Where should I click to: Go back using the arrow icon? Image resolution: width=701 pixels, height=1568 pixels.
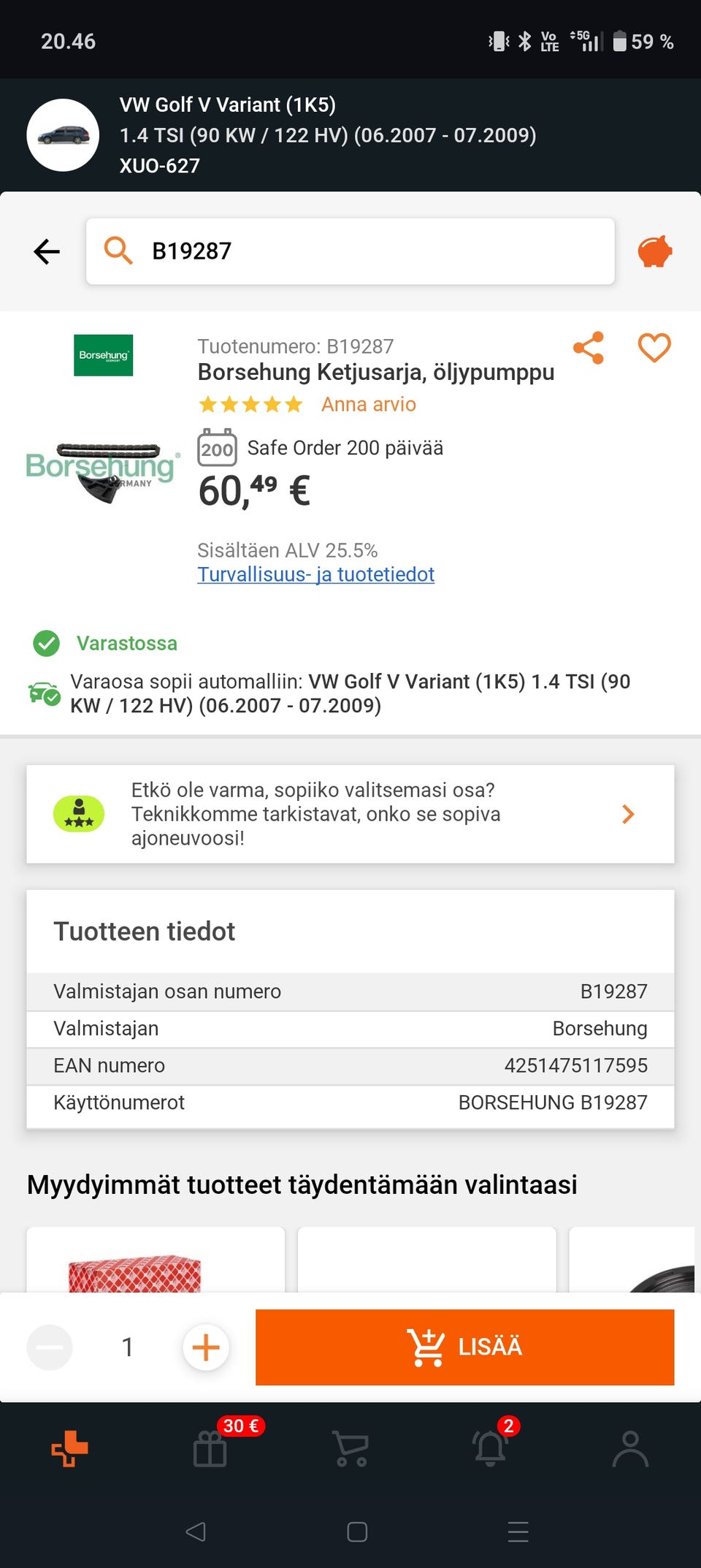(x=47, y=251)
